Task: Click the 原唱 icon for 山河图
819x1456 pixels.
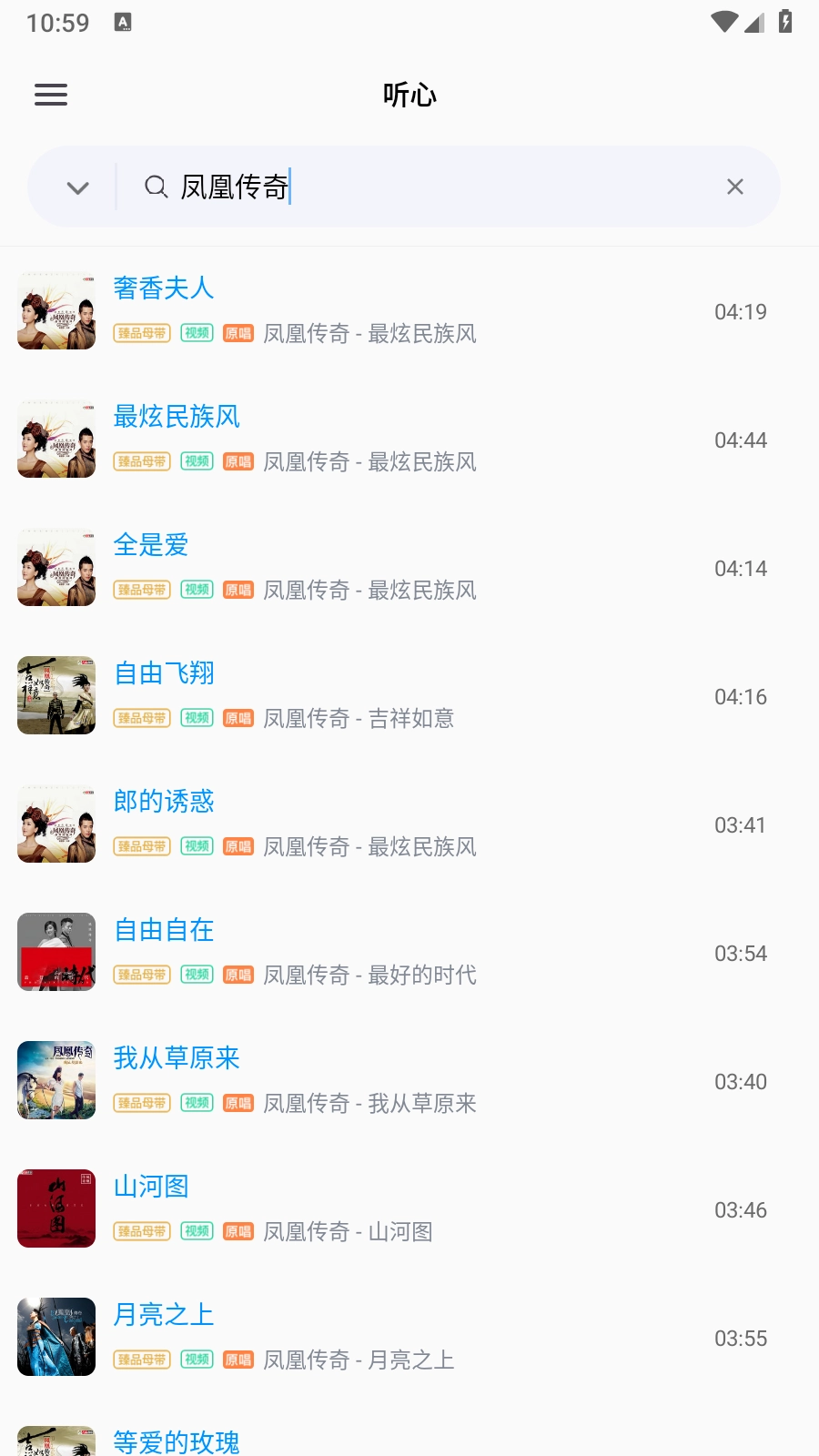Action: (238, 1232)
